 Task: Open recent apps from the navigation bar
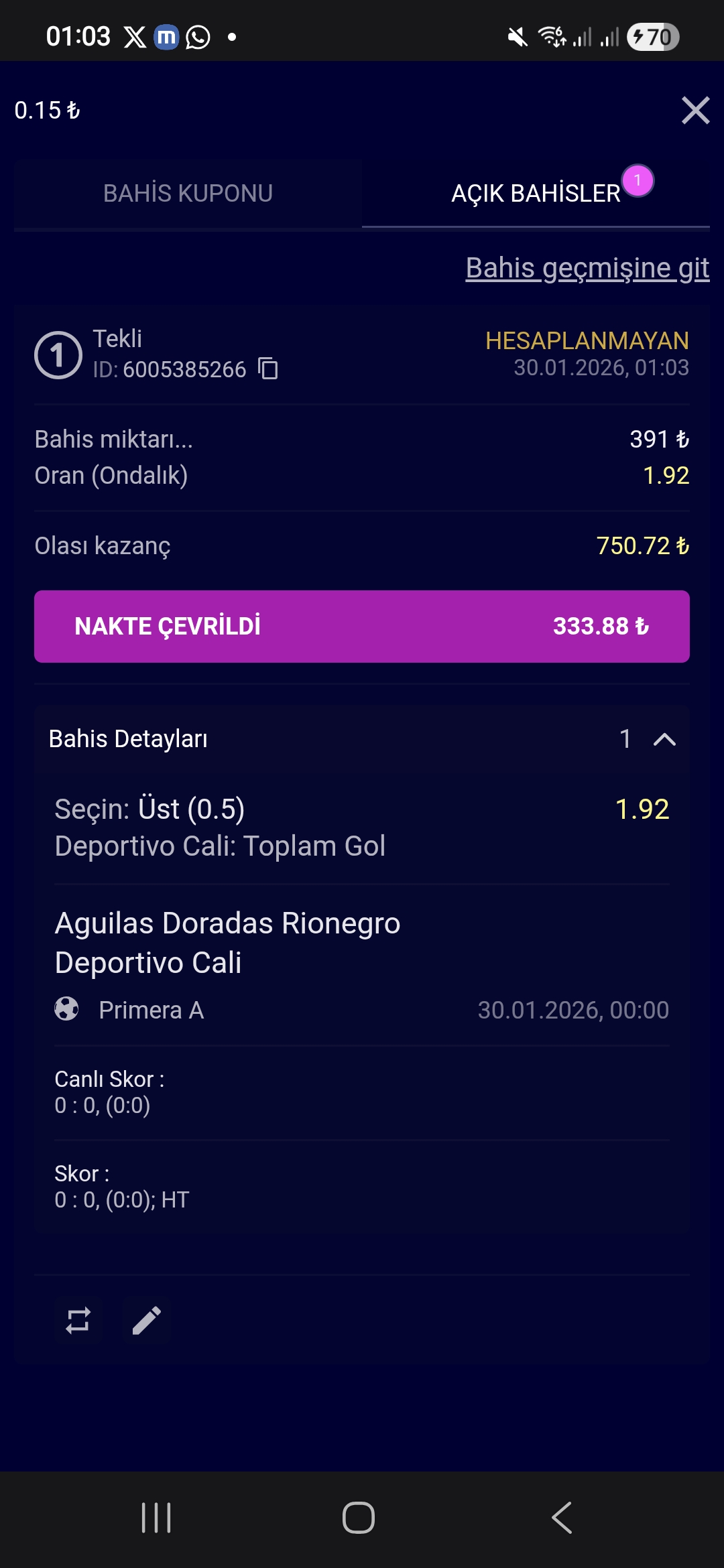tap(156, 1518)
